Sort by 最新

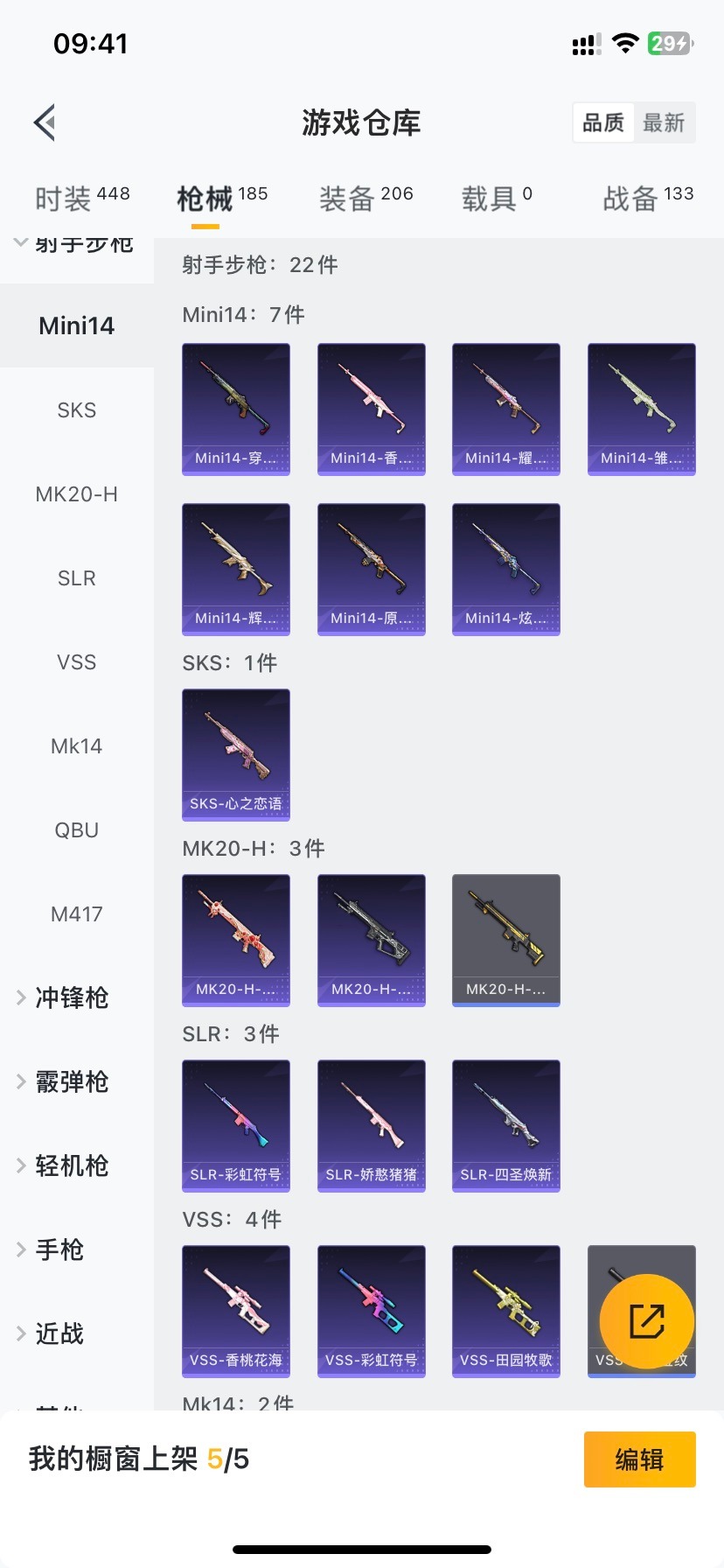664,122
